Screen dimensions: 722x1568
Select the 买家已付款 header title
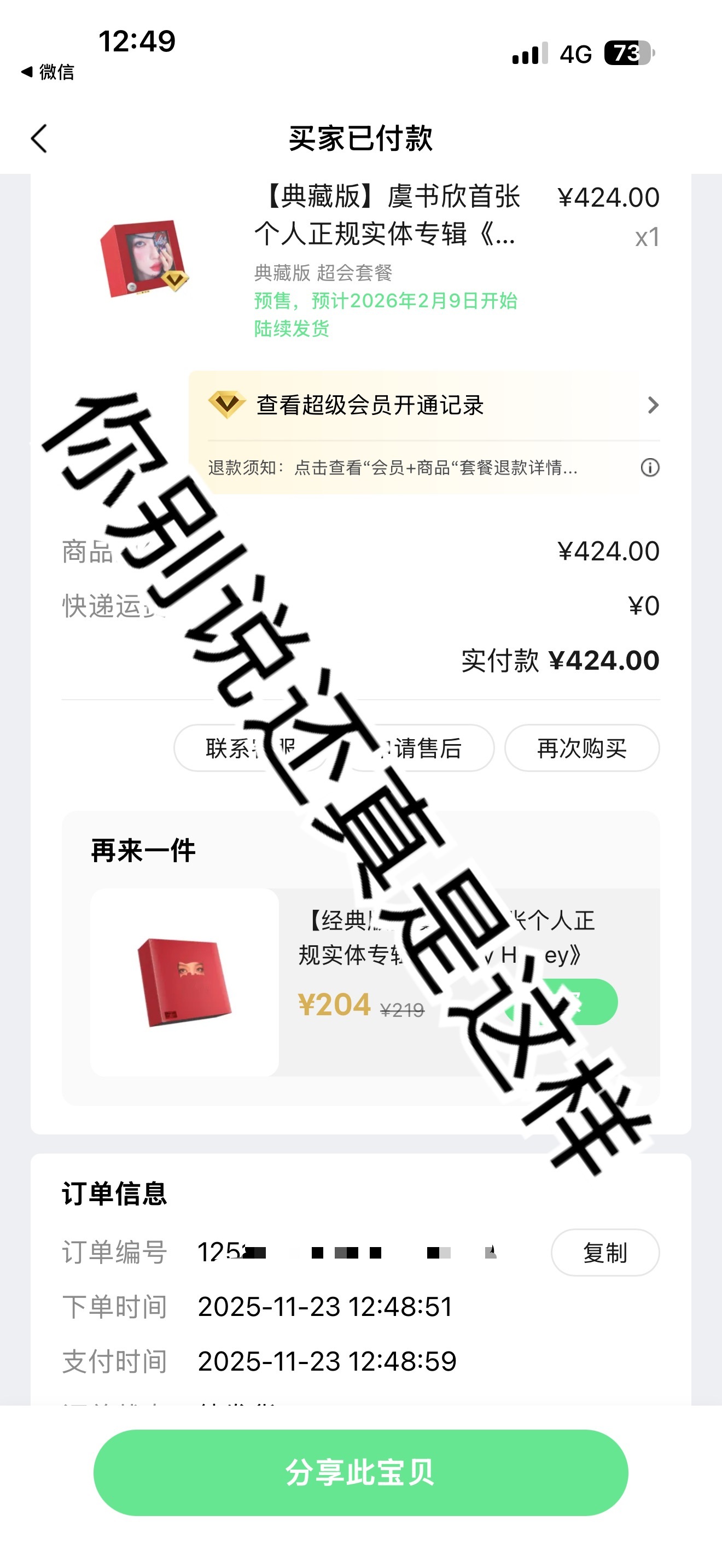pos(361,138)
